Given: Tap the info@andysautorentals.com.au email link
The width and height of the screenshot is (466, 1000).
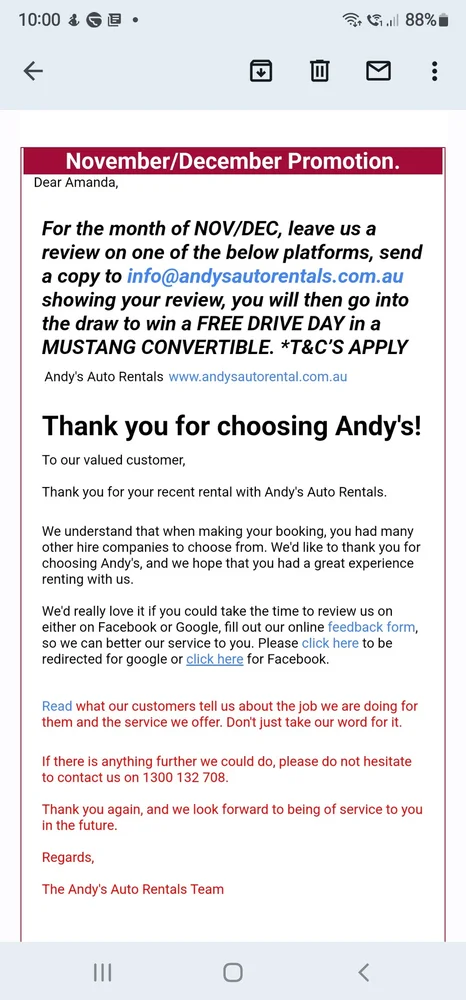Looking at the screenshot, I should [x=265, y=276].
